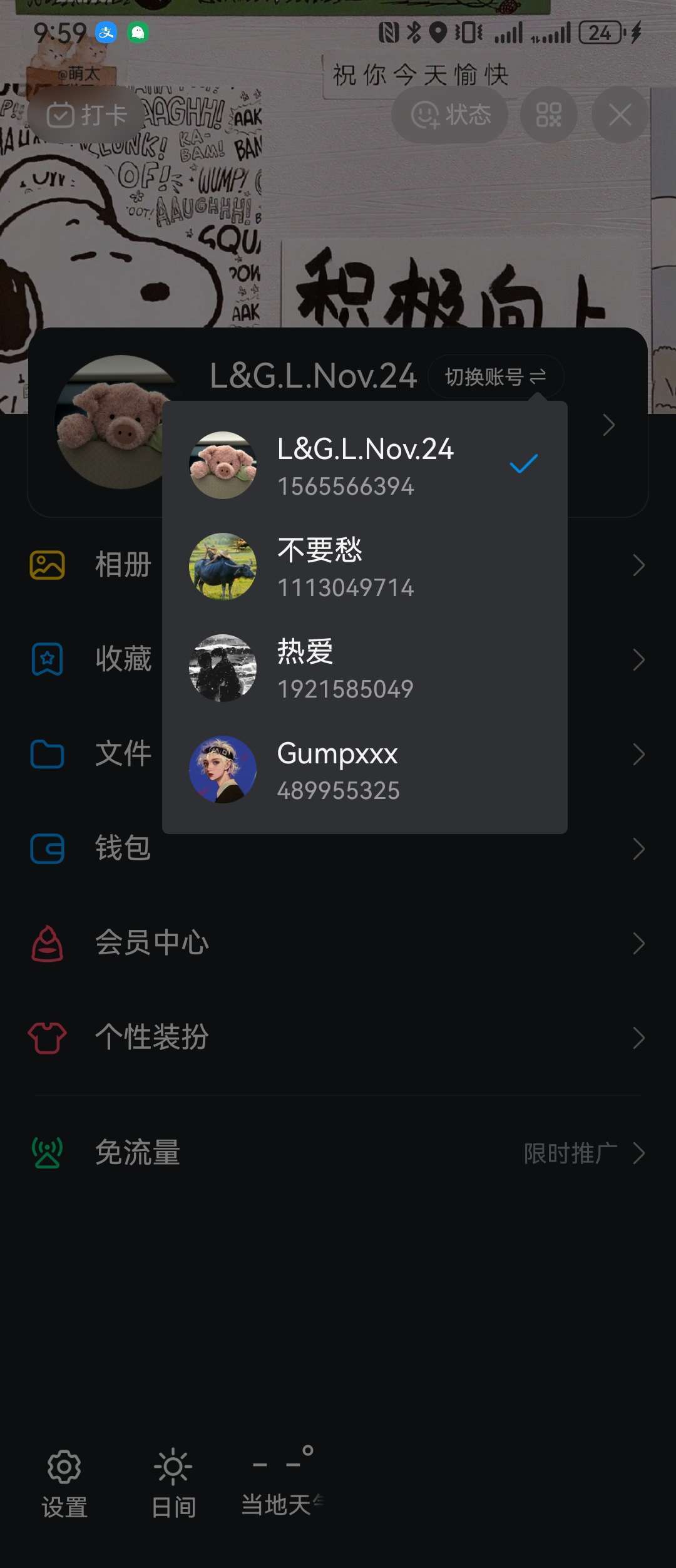This screenshot has width=676, height=1568.
Task: Open 收藏 favorites
Action: point(94,659)
